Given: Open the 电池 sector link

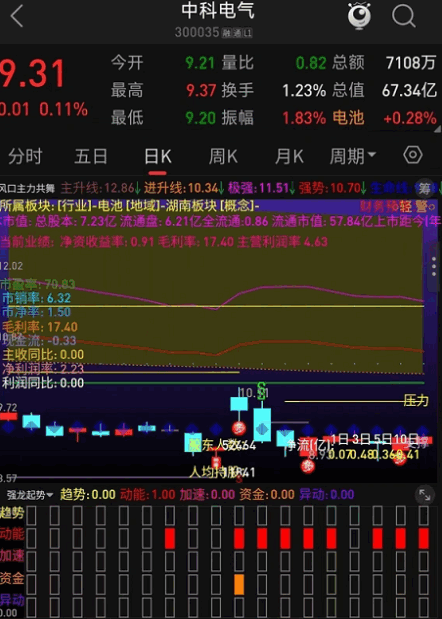Looking at the screenshot, I should click(x=348, y=118).
